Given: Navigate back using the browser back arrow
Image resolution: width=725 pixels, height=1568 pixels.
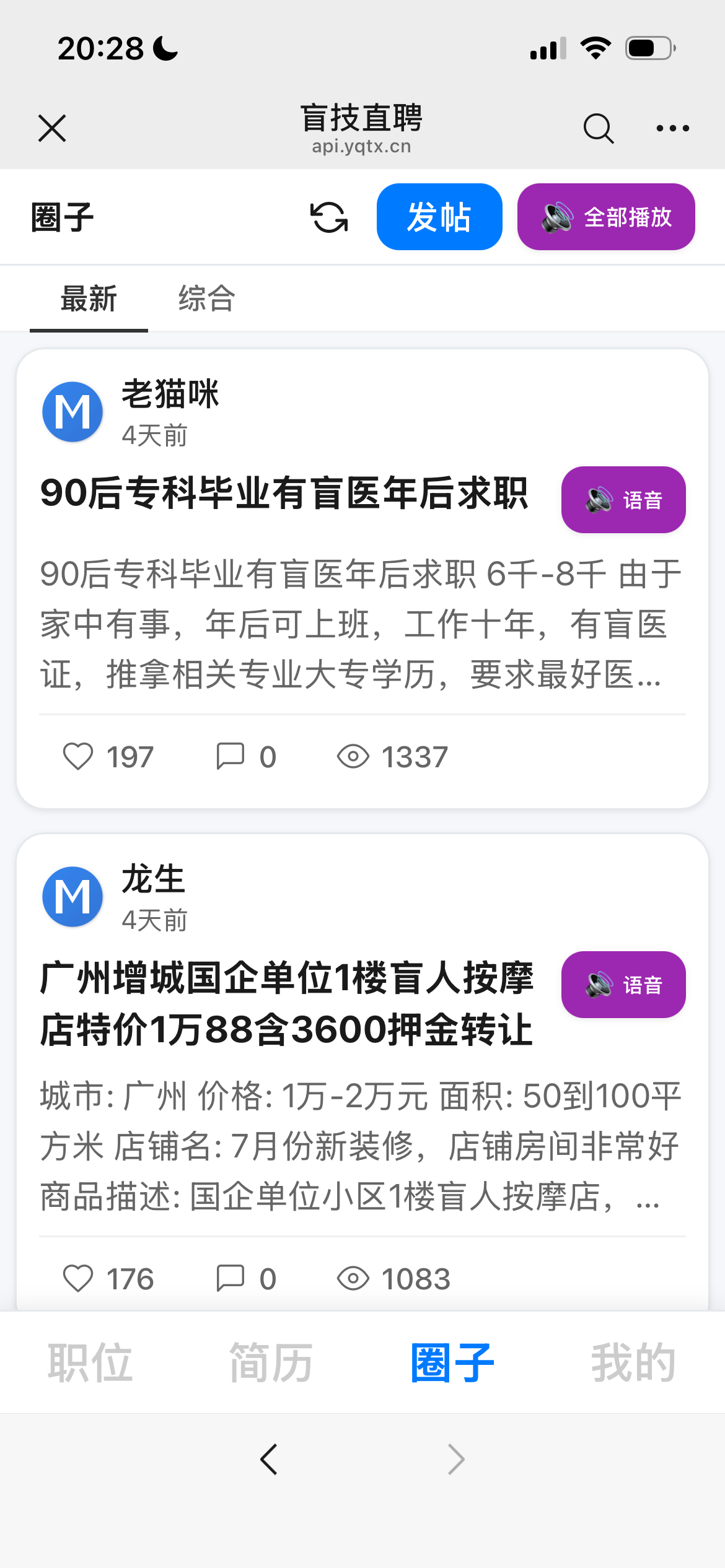Looking at the screenshot, I should click(x=269, y=1460).
